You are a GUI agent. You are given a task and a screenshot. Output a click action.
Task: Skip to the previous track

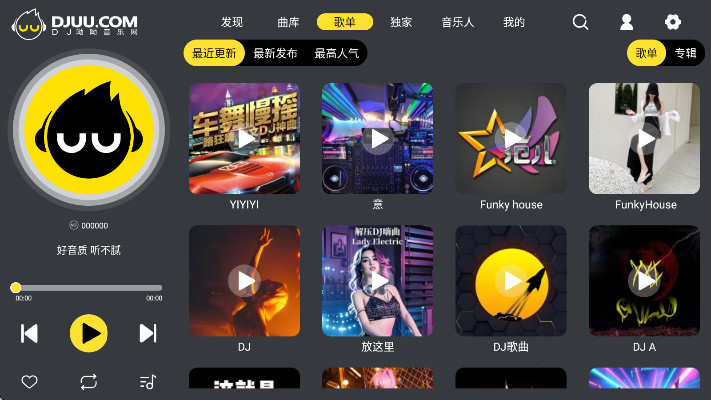pyautogui.click(x=30, y=333)
